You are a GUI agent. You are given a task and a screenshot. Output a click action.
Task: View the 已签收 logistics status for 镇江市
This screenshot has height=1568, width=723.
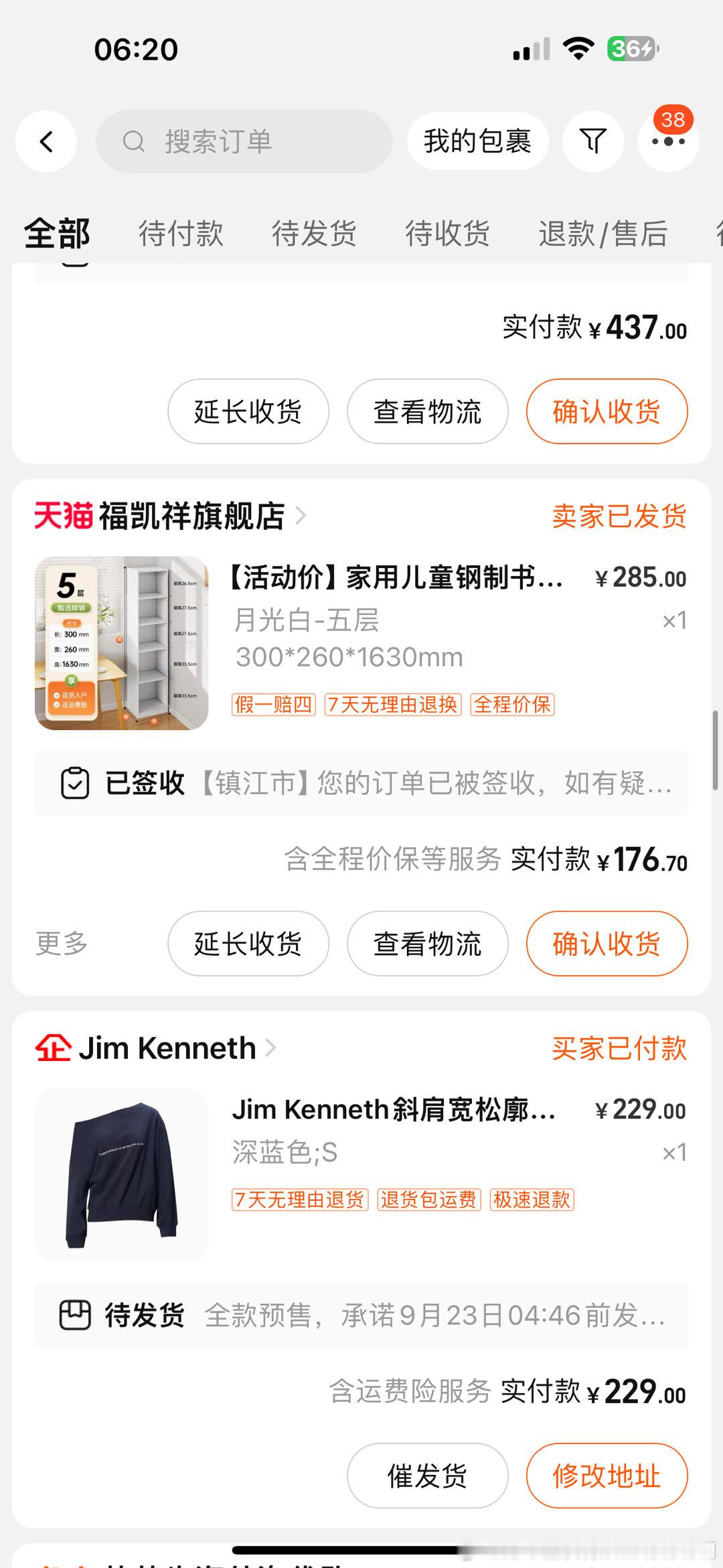click(x=361, y=783)
